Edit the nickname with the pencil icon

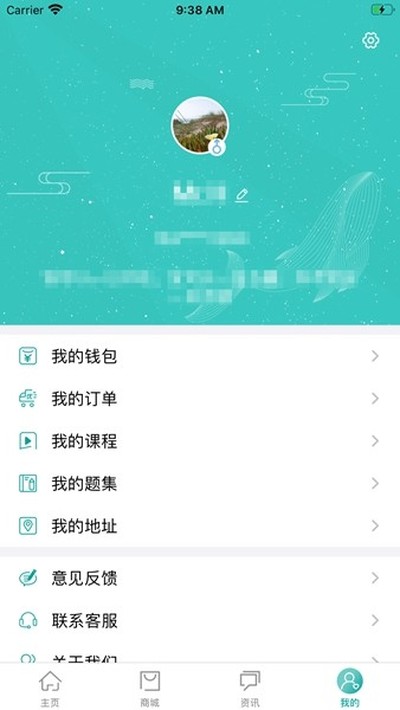tap(242, 195)
